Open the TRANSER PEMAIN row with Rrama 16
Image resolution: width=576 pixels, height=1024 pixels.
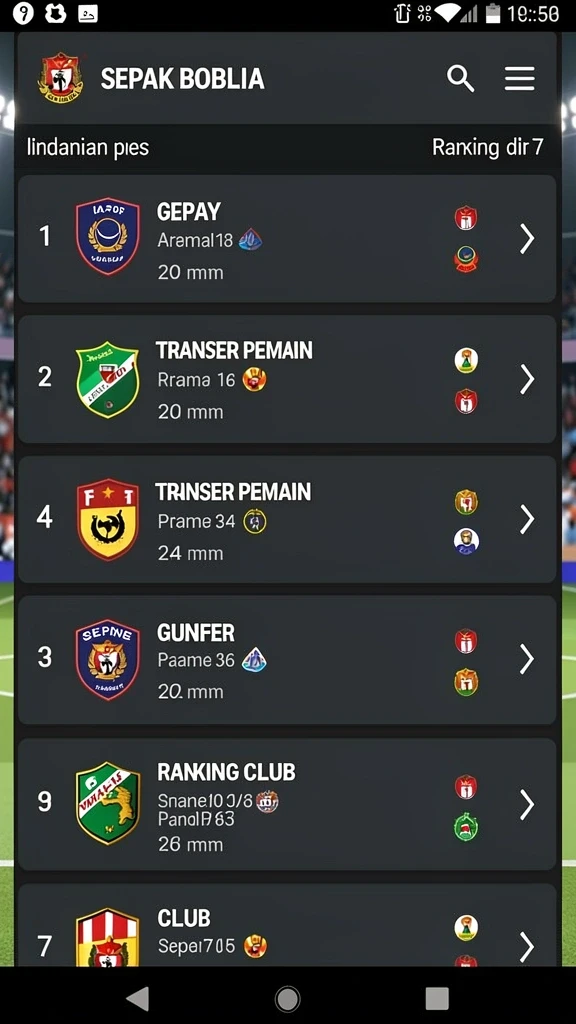287,379
